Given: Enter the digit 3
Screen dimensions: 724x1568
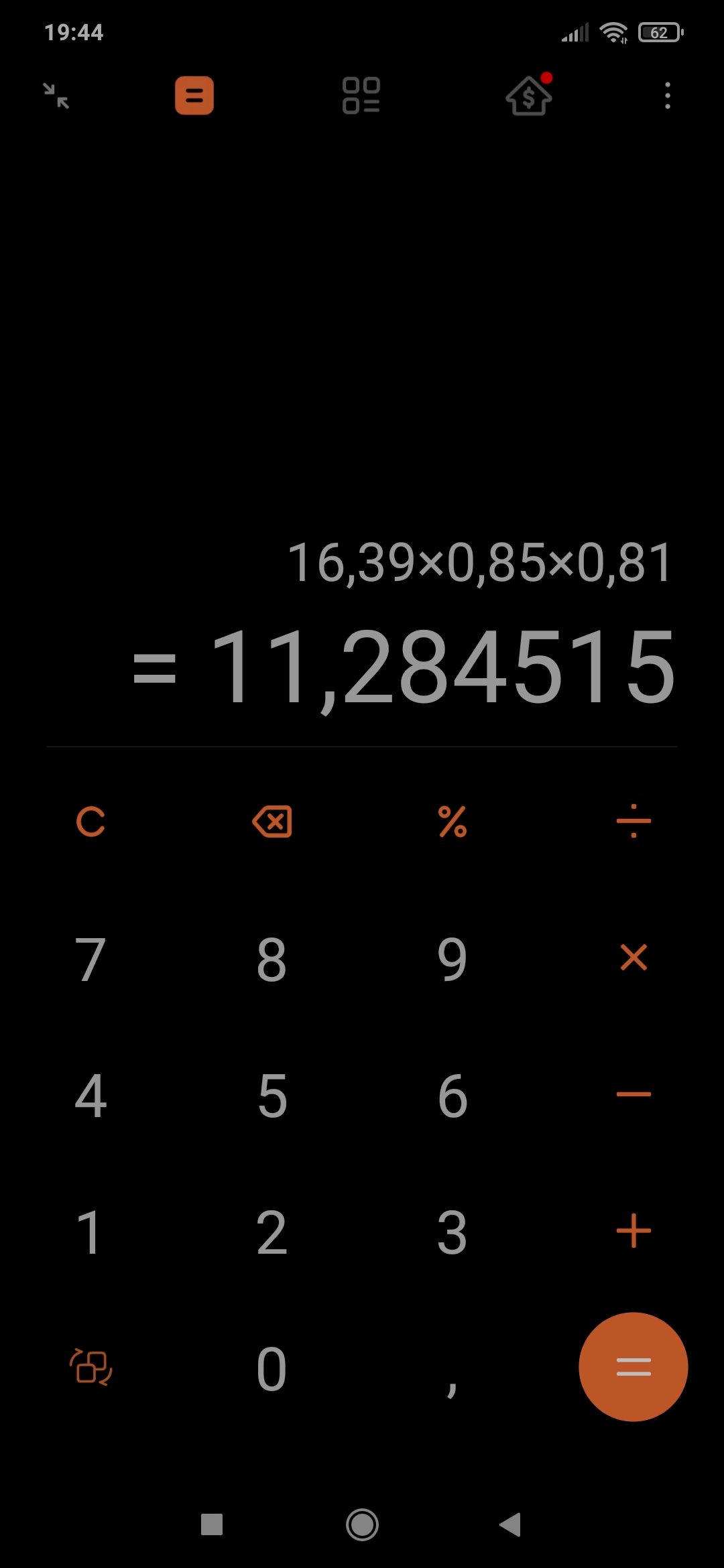Looking at the screenshot, I should [452, 1233].
